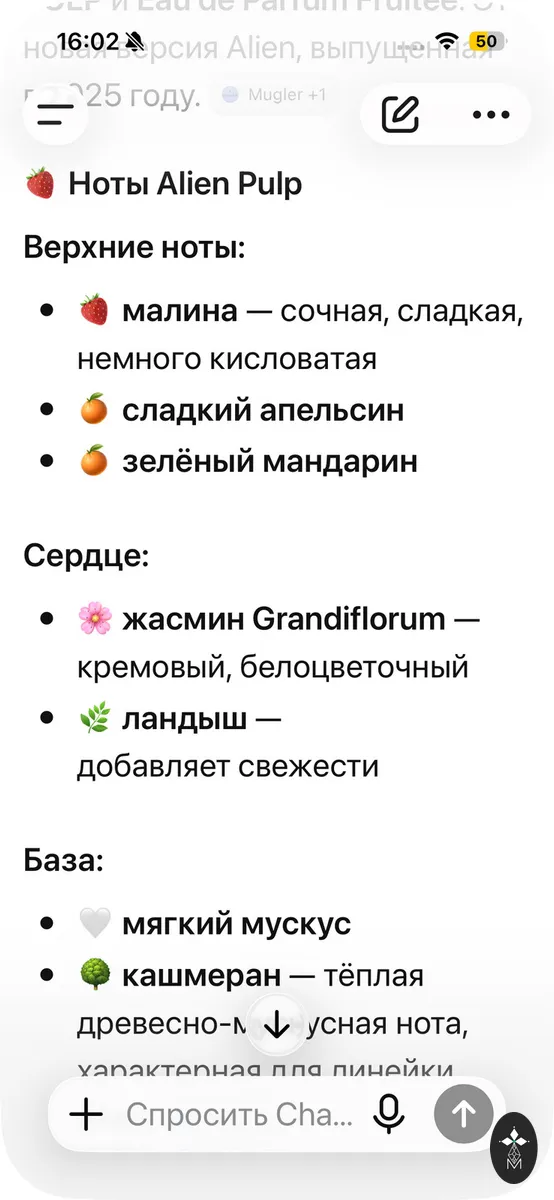Start a new chat with compose icon
Image resolution: width=554 pixels, height=1200 pixels.
401,114
